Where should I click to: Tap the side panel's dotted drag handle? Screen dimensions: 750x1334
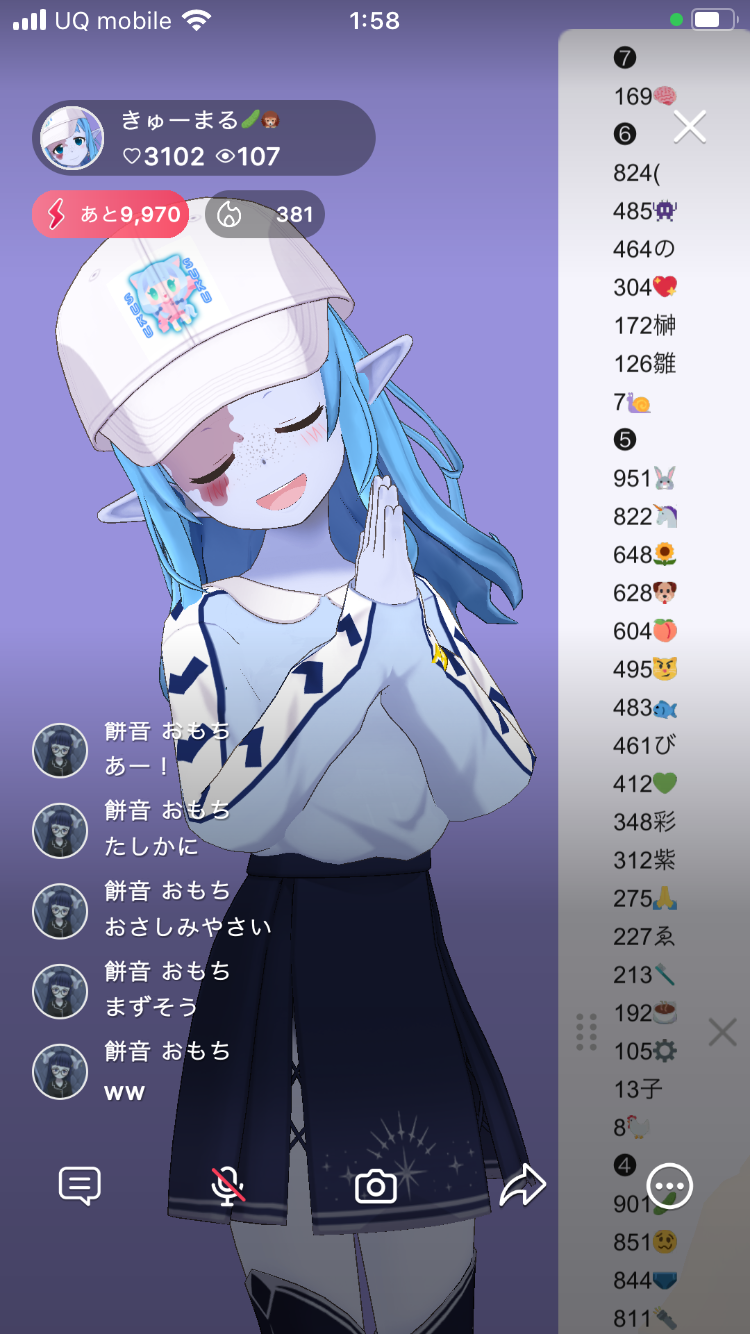[587, 1032]
